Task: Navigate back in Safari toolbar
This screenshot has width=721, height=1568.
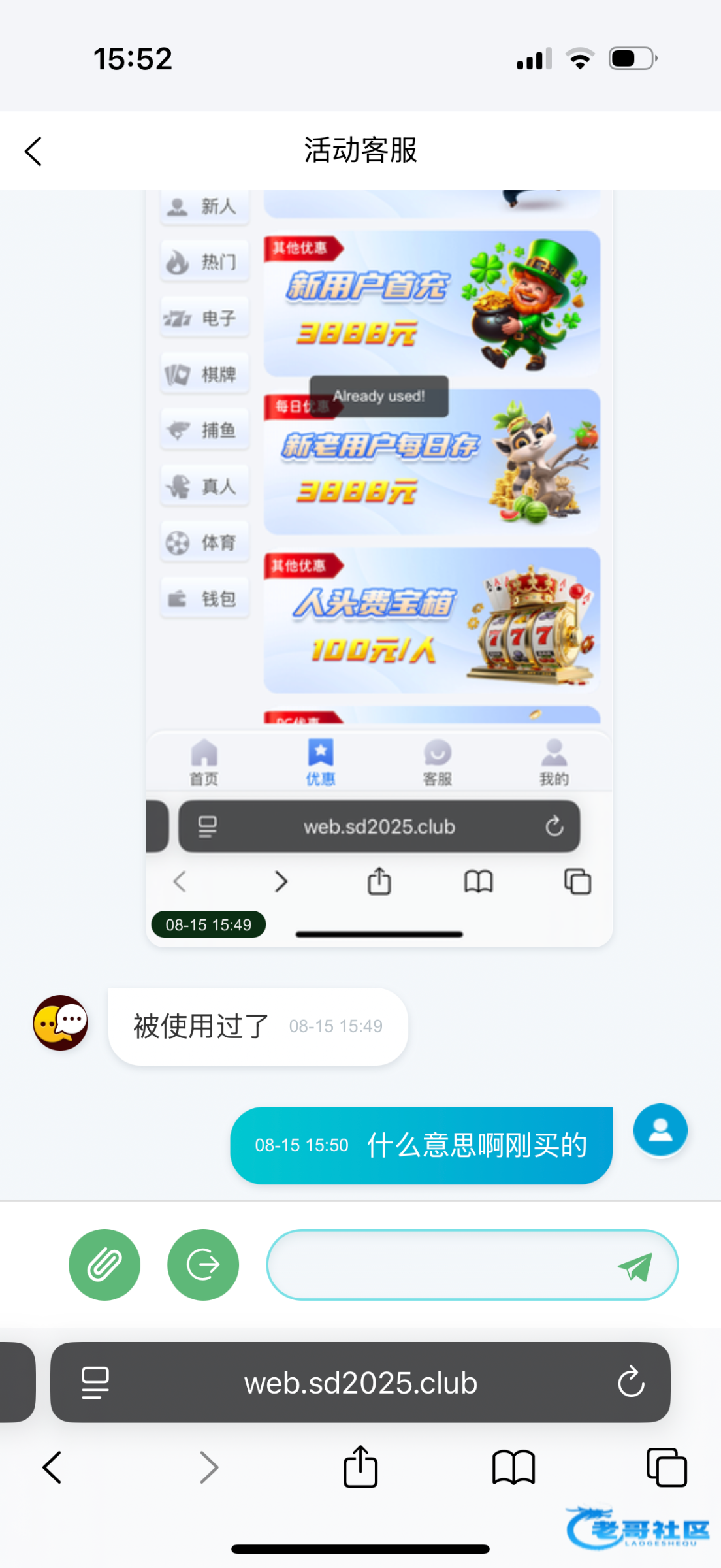Action: pos(52,1467)
